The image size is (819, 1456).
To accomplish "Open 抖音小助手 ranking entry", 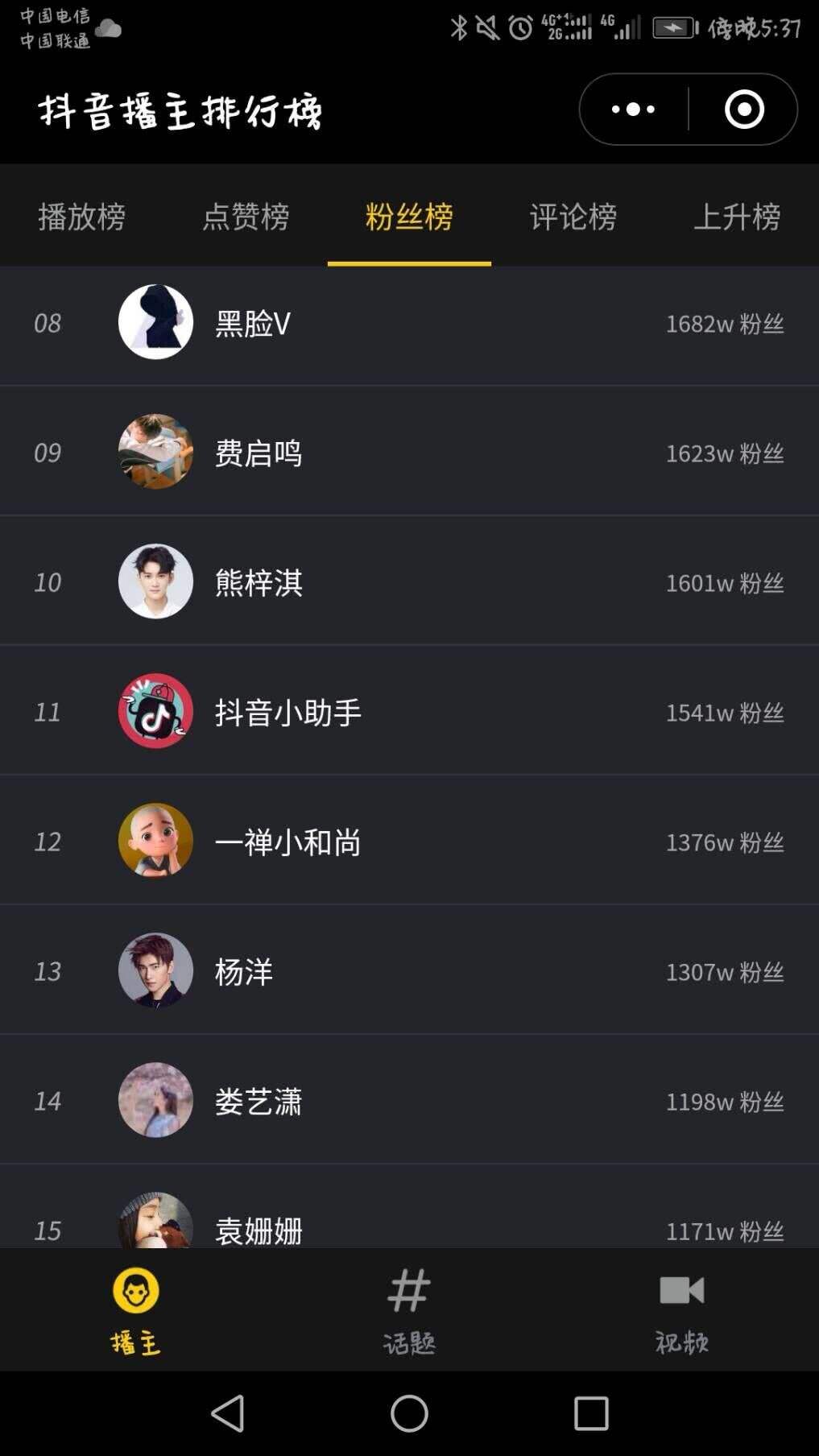I will (409, 712).
